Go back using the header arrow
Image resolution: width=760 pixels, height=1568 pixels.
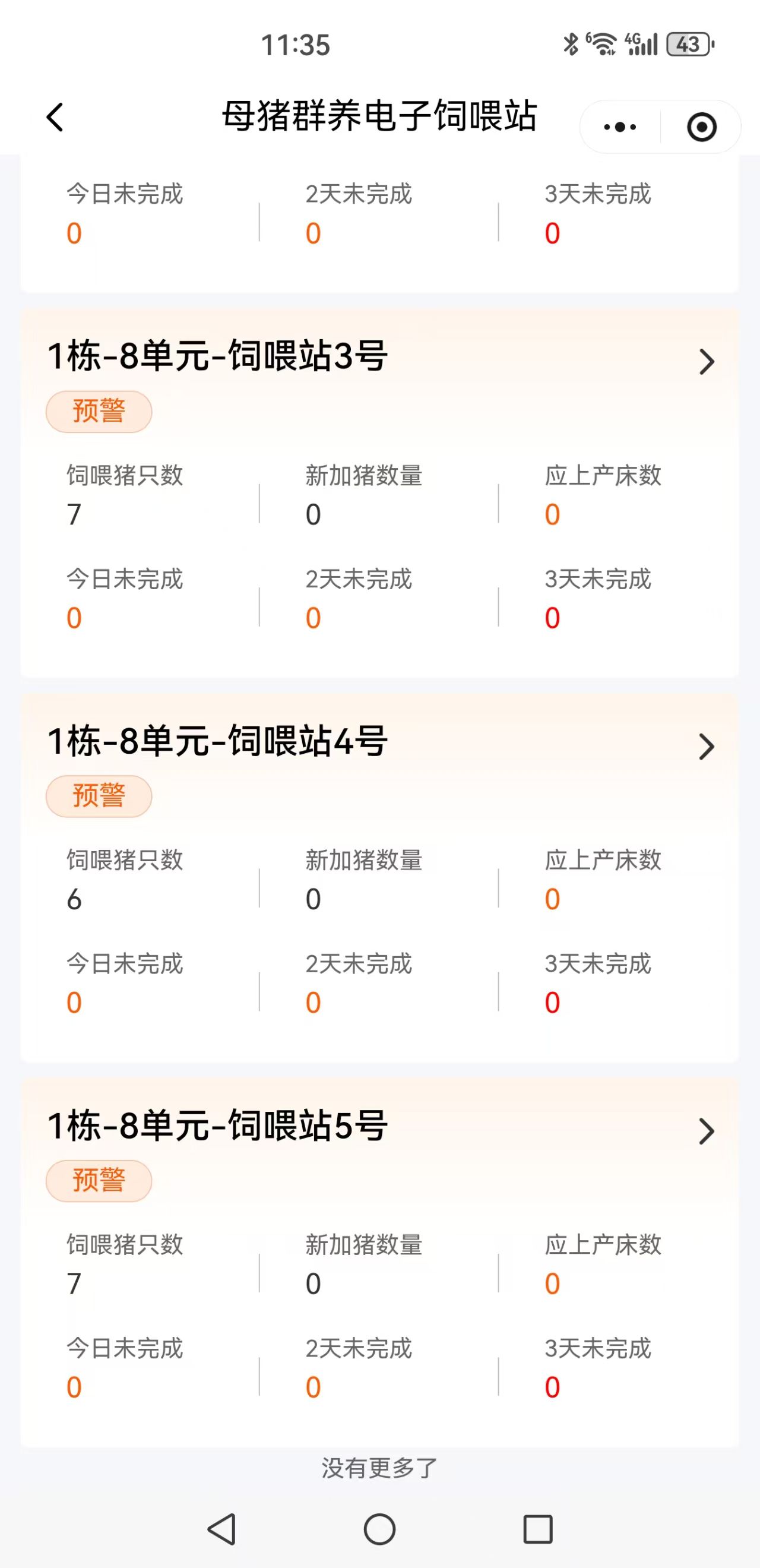pyautogui.click(x=55, y=117)
